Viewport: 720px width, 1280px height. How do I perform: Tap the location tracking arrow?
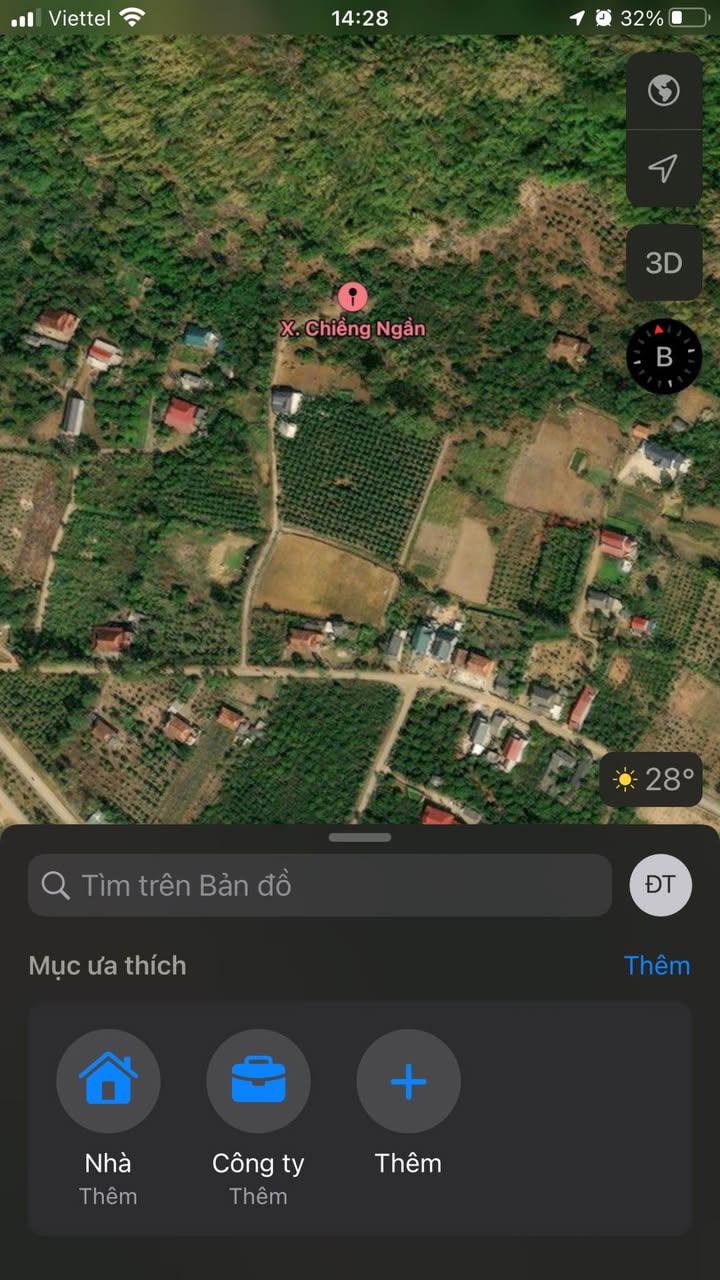tap(663, 168)
